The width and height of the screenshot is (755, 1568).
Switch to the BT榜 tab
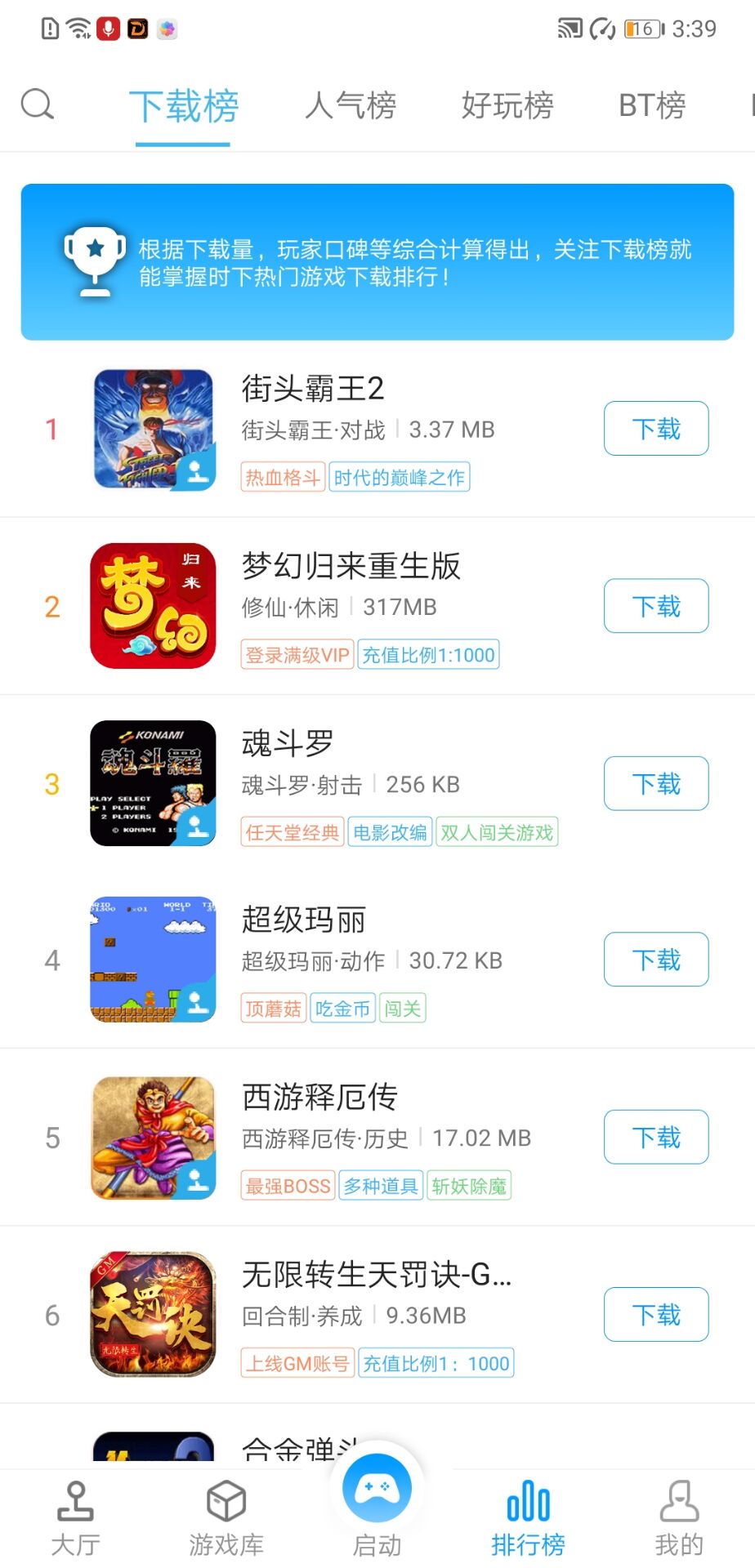[x=652, y=105]
